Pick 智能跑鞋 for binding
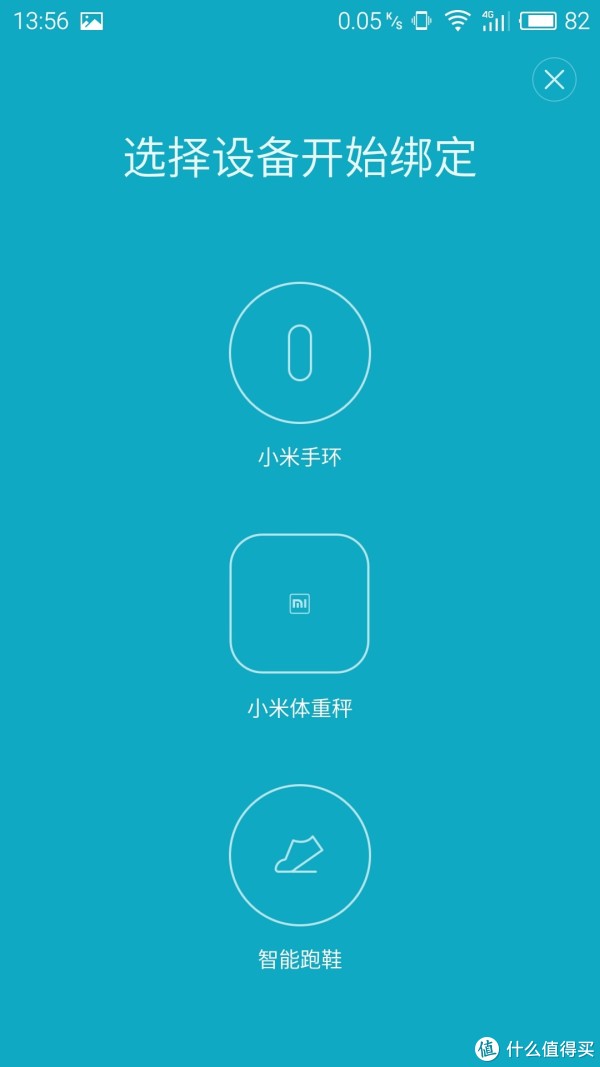The image size is (600, 1067). [x=300, y=855]
